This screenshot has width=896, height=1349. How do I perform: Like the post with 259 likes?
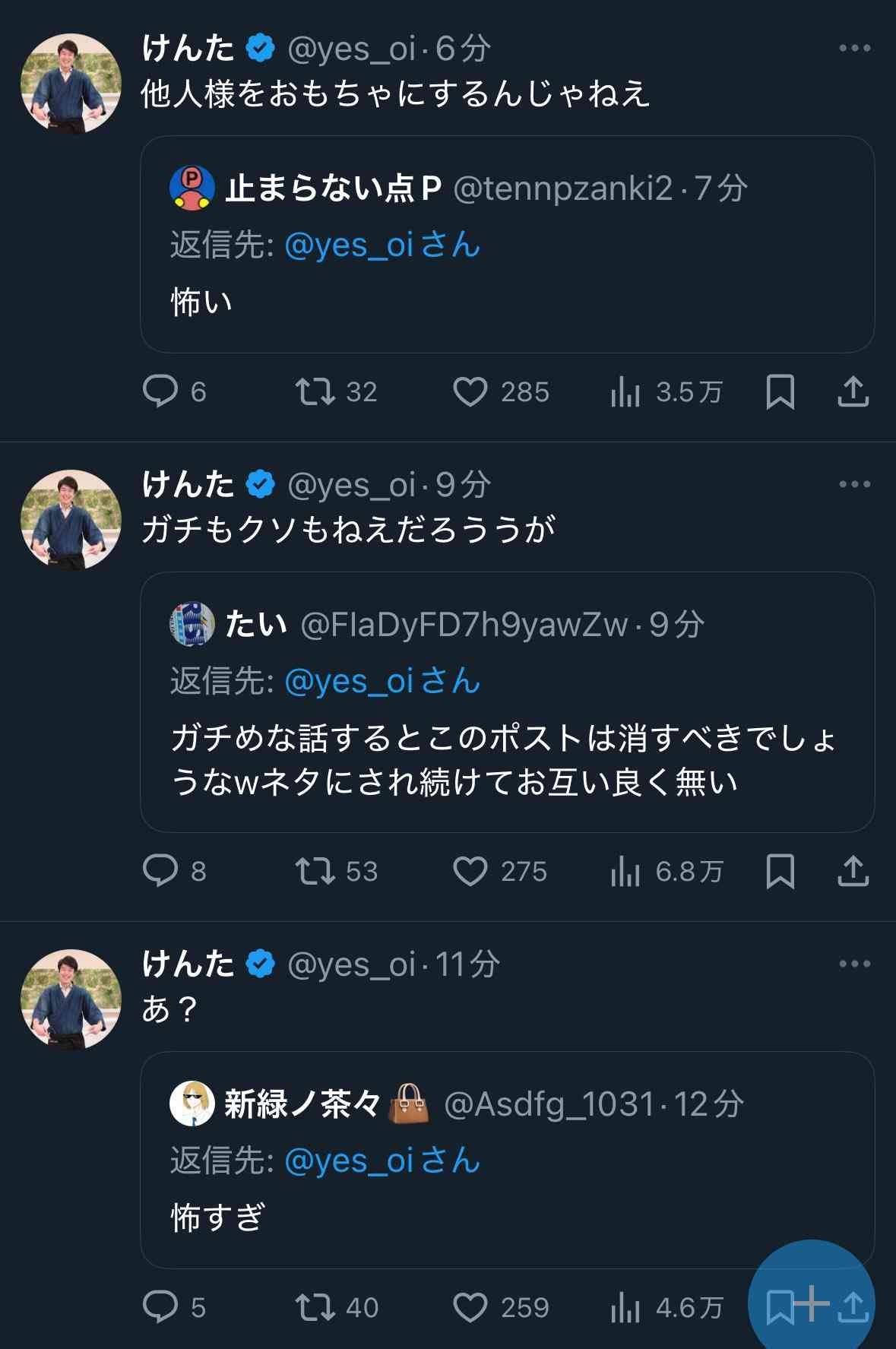click(x=470, y=1307)
